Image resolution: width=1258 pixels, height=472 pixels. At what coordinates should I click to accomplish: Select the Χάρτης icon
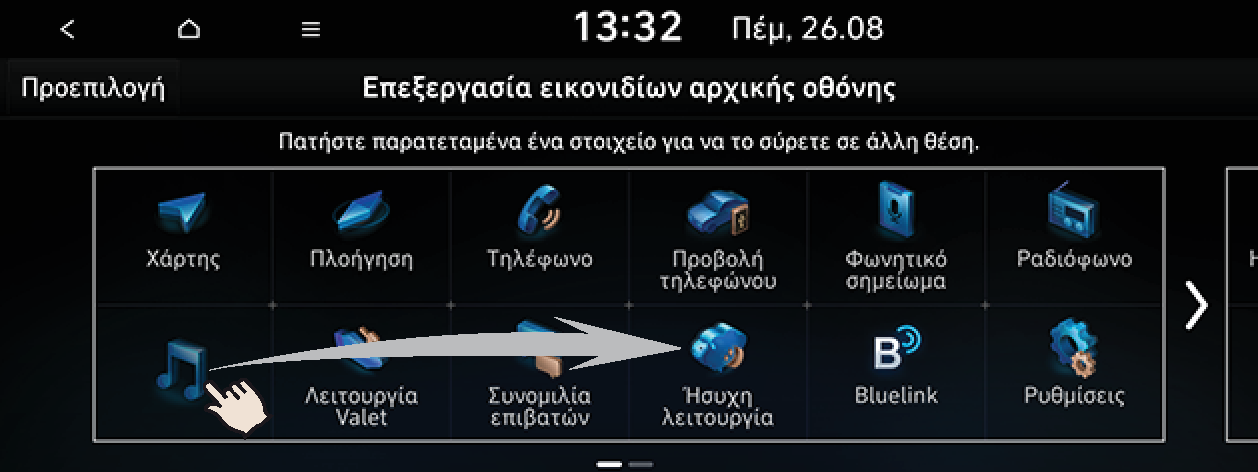[182, 233]
